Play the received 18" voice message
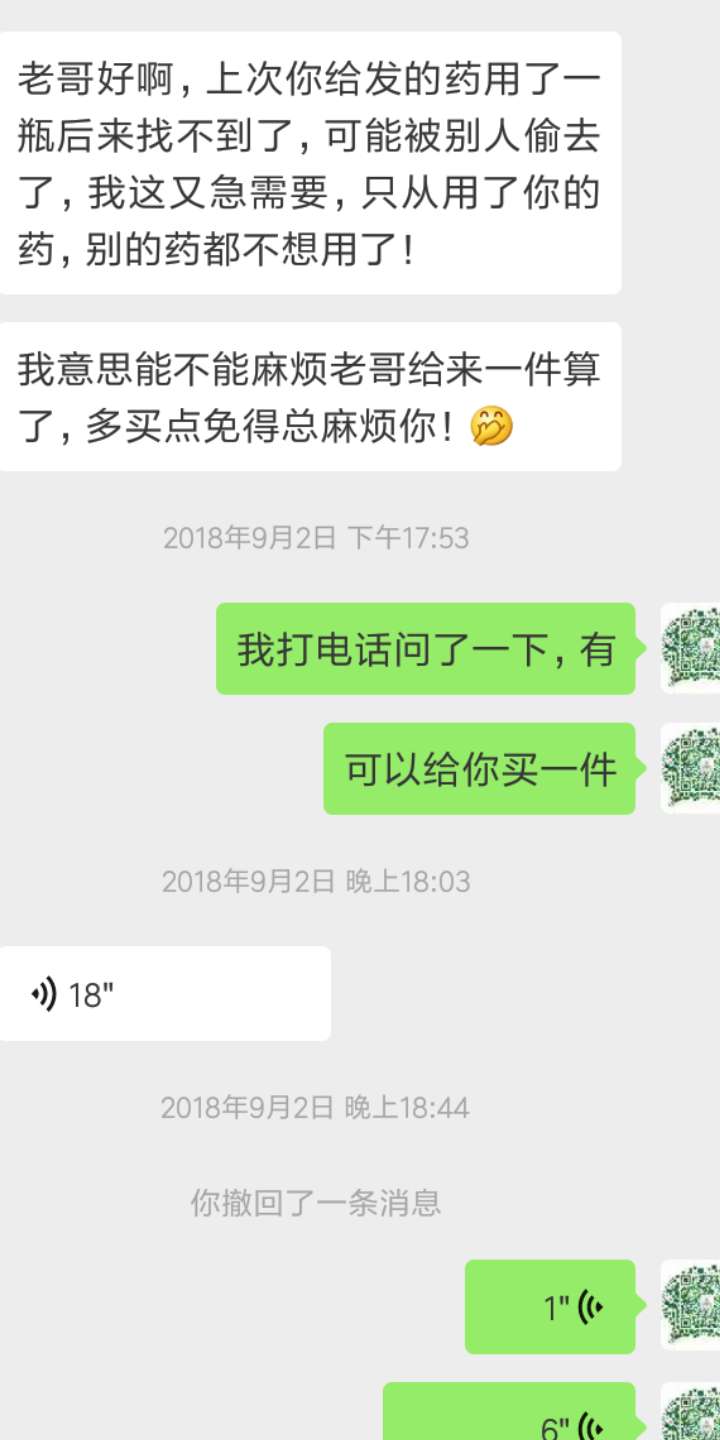Viewport: 720px width, 1440px height. pos(165,993)
